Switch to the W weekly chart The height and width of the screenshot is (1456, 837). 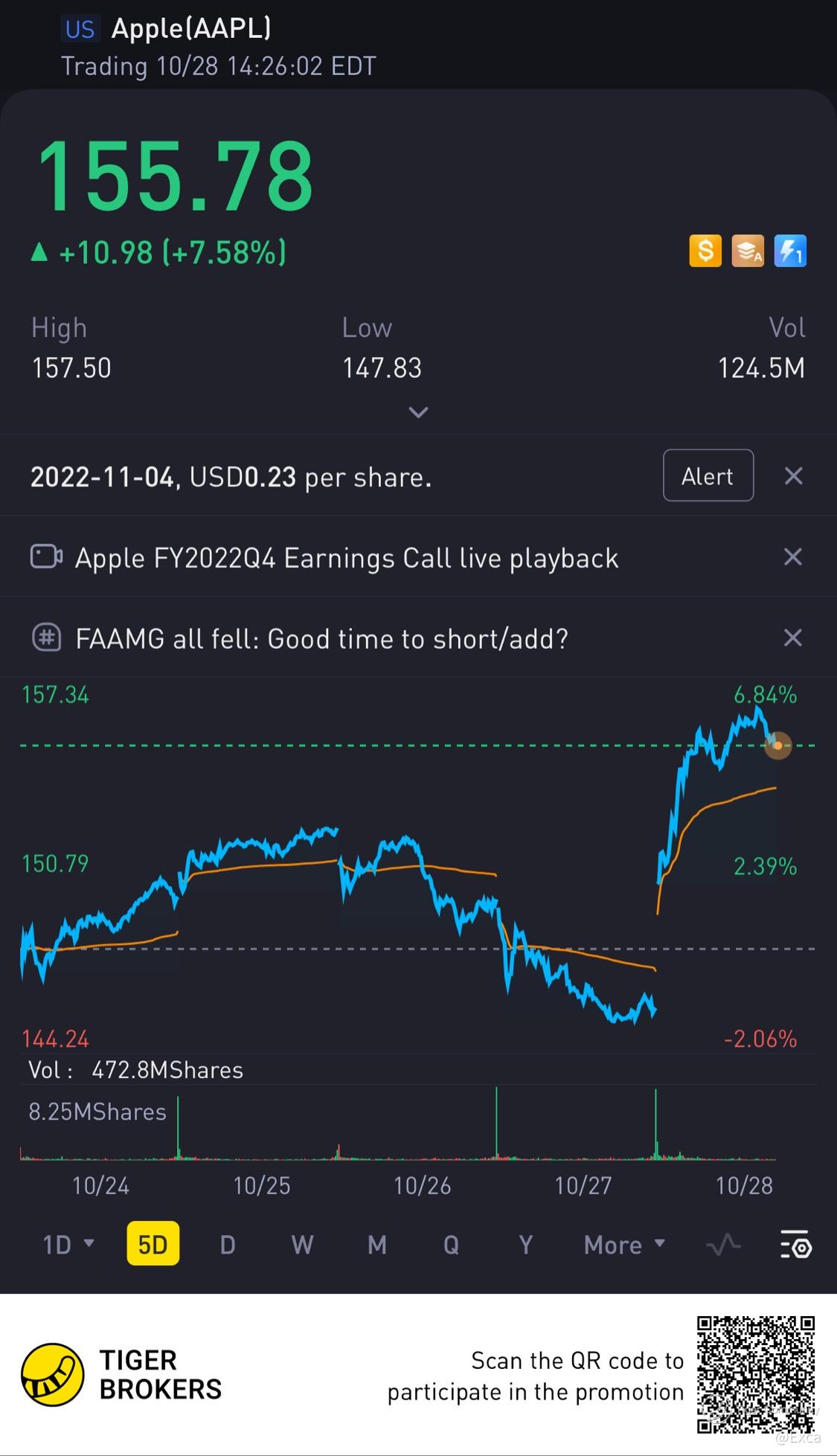pos(302,1245)
